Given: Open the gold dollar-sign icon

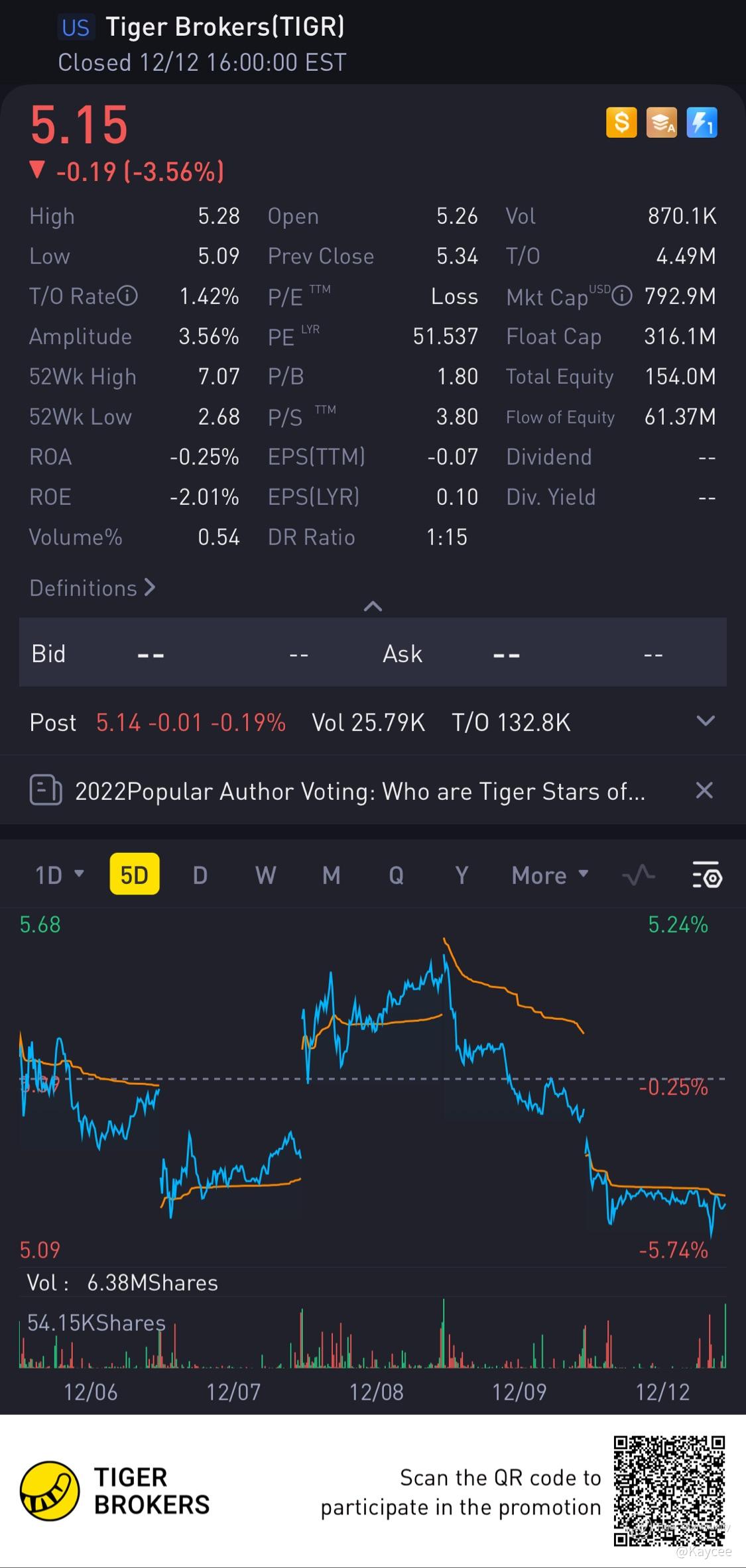Looking at the screenshot, I should tap(621, 123).
